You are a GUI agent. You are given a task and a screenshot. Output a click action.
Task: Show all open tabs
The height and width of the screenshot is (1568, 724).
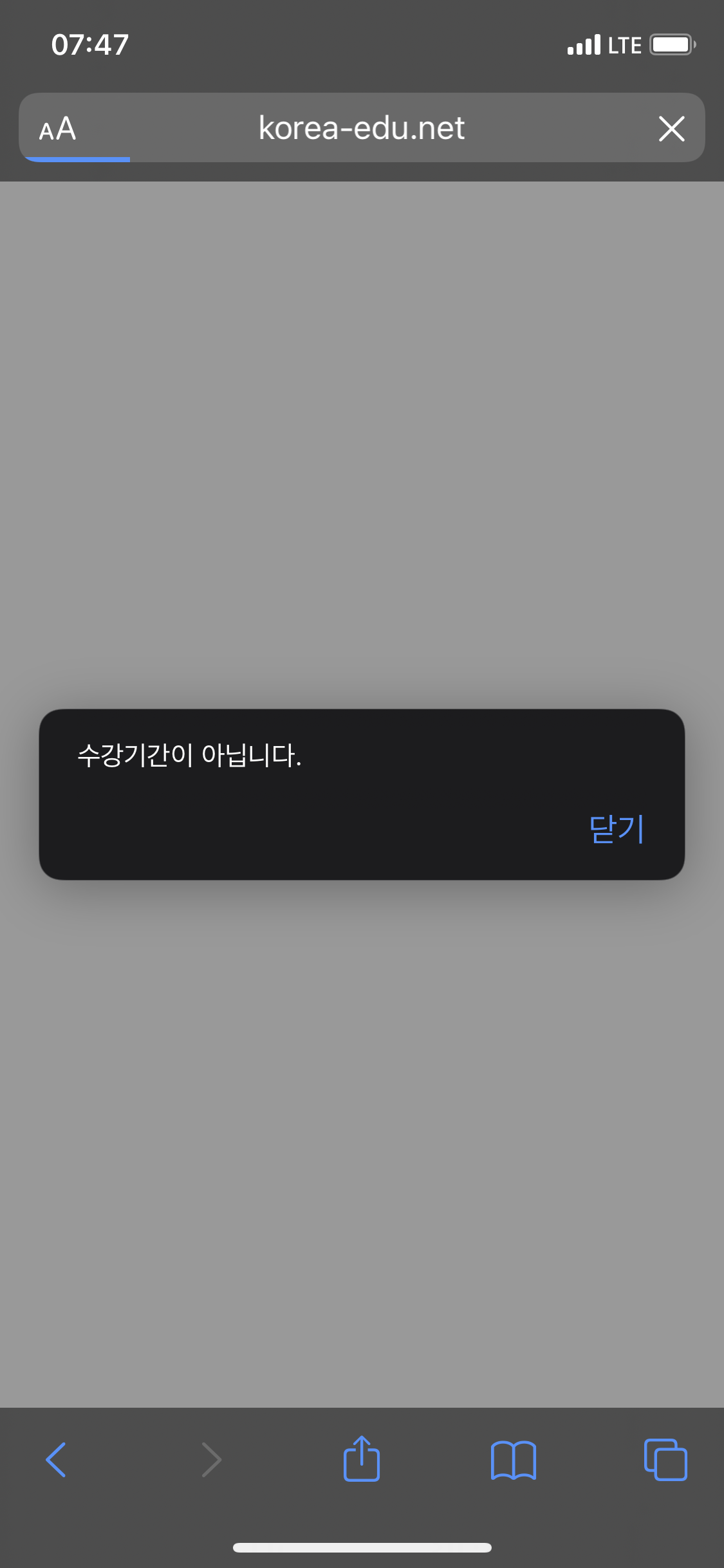pyautogui.click(x=665, y=1459)
